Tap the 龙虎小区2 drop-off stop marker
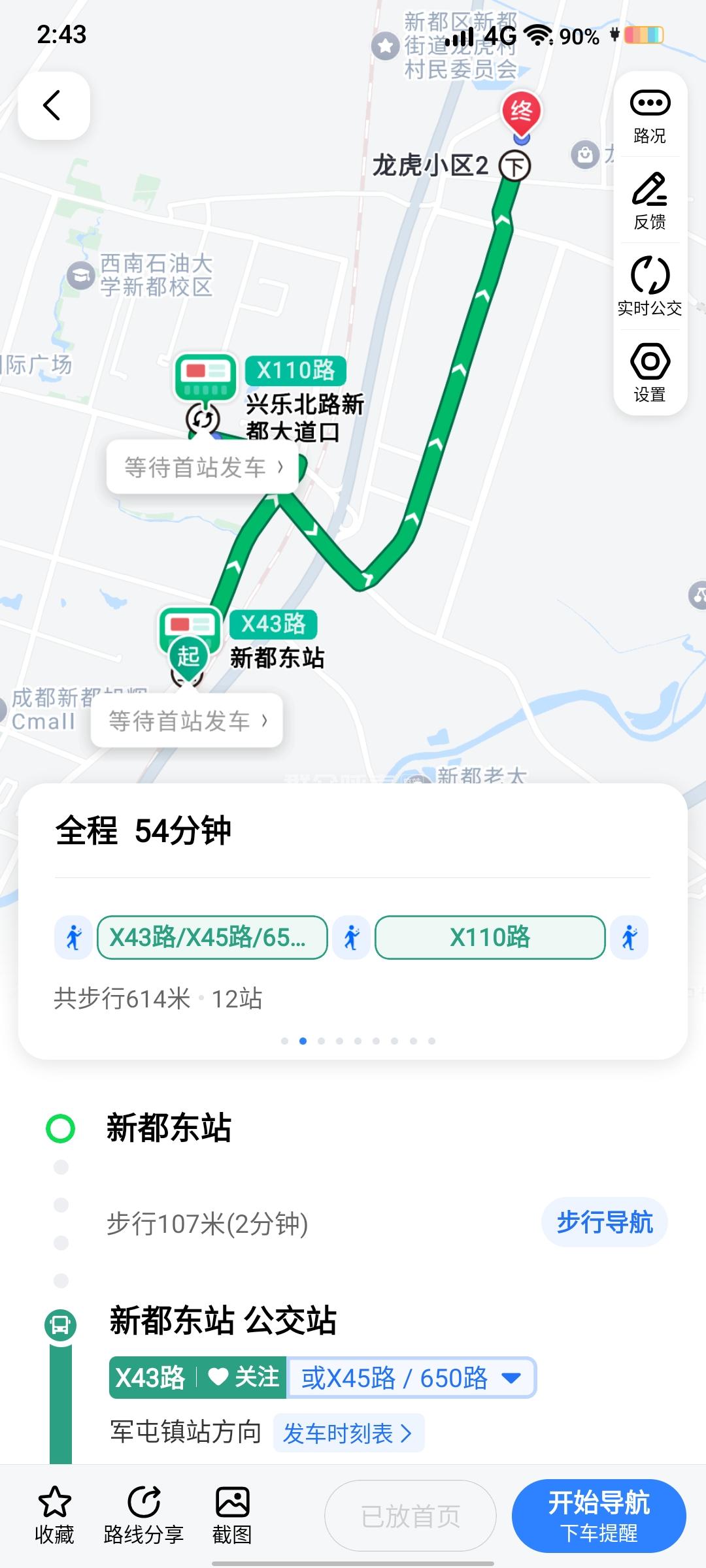 coord(515,166)
